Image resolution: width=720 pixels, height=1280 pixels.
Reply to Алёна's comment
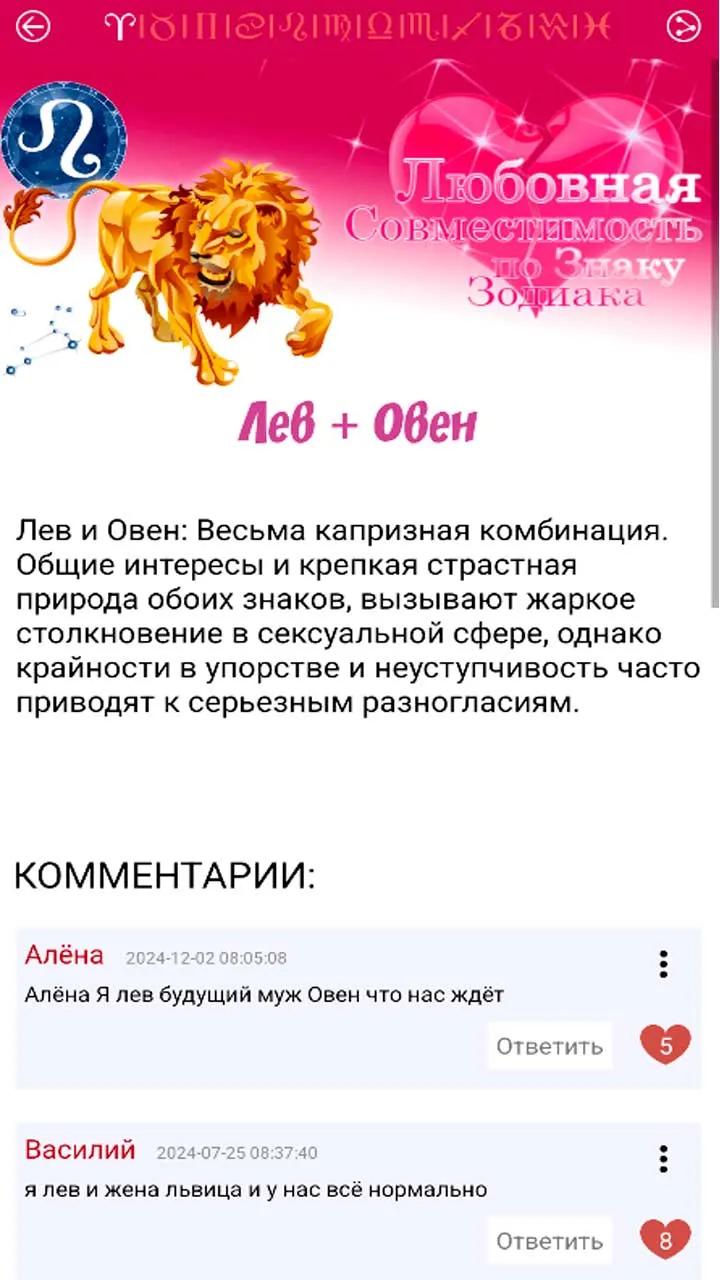pyautogui.click(x=550, y=1046)
